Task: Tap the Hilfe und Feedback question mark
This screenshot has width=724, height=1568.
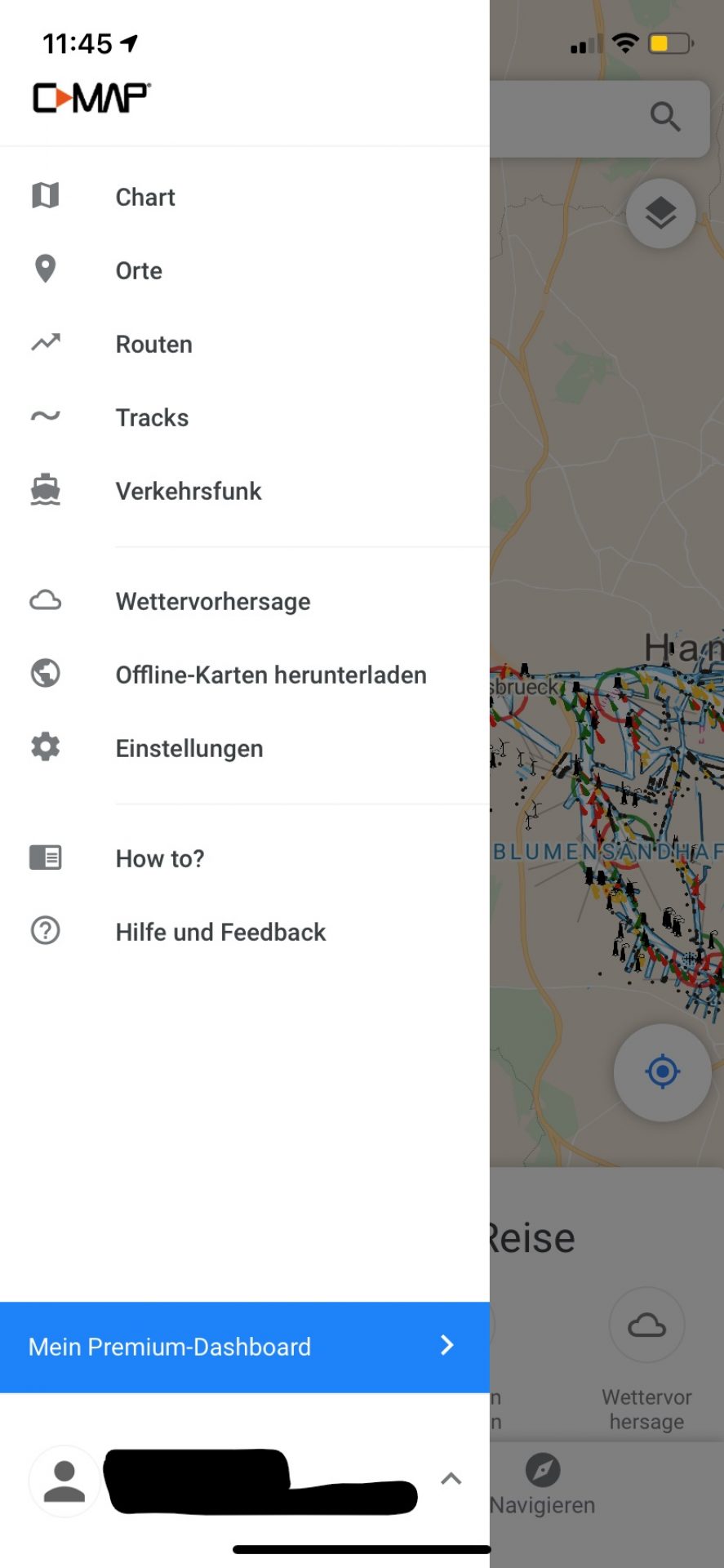Action: point(45,930)
